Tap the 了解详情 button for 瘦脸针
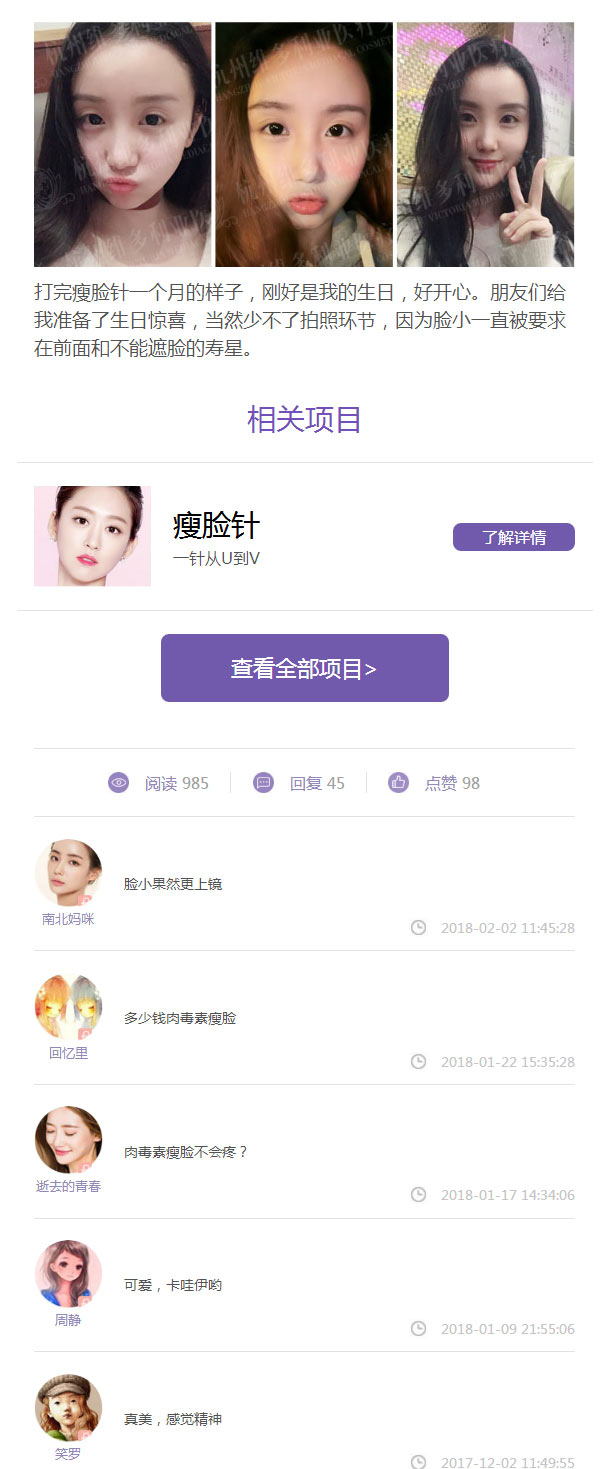 (513, 537)
